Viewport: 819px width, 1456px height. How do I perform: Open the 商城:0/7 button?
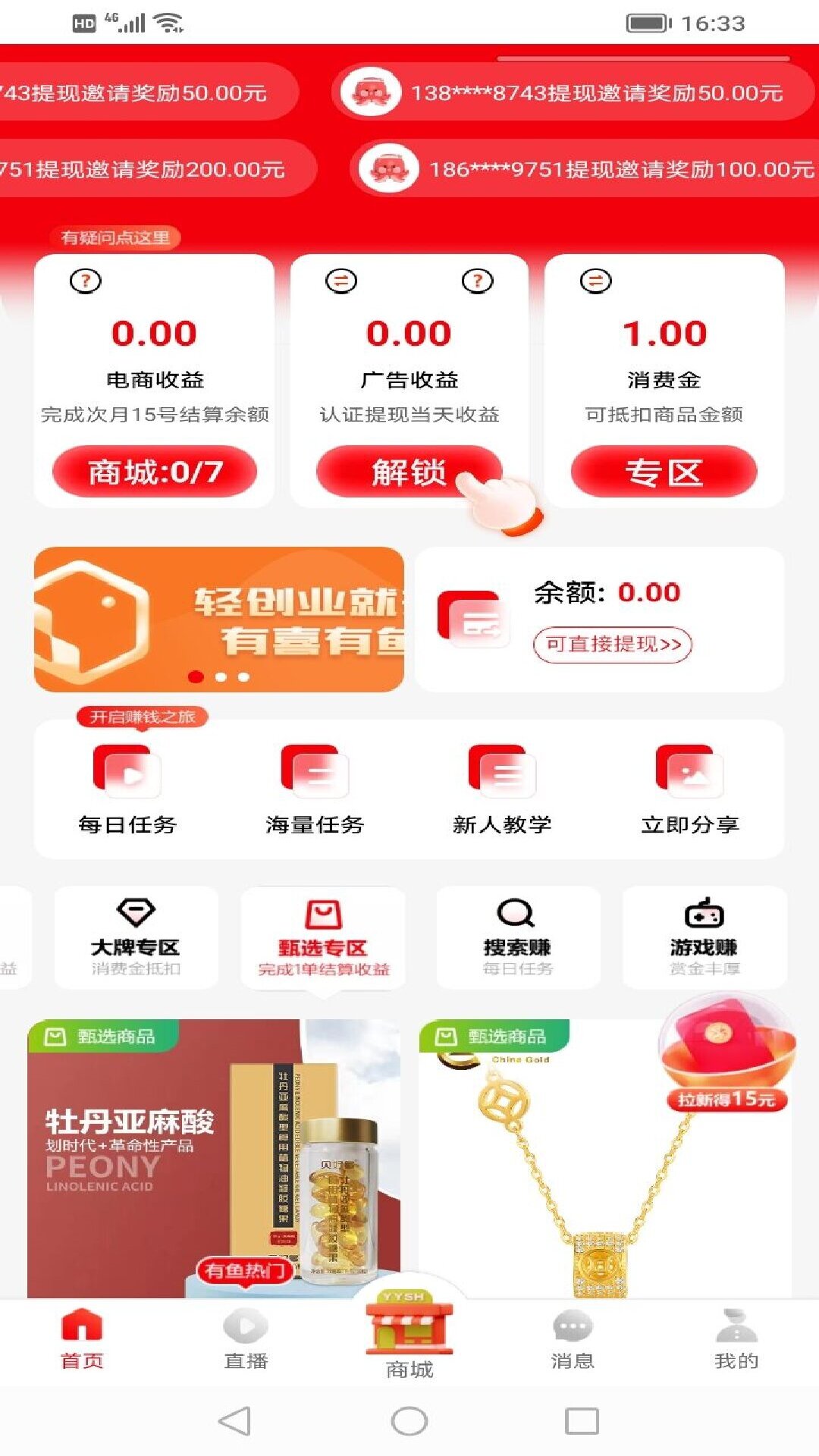155,472
